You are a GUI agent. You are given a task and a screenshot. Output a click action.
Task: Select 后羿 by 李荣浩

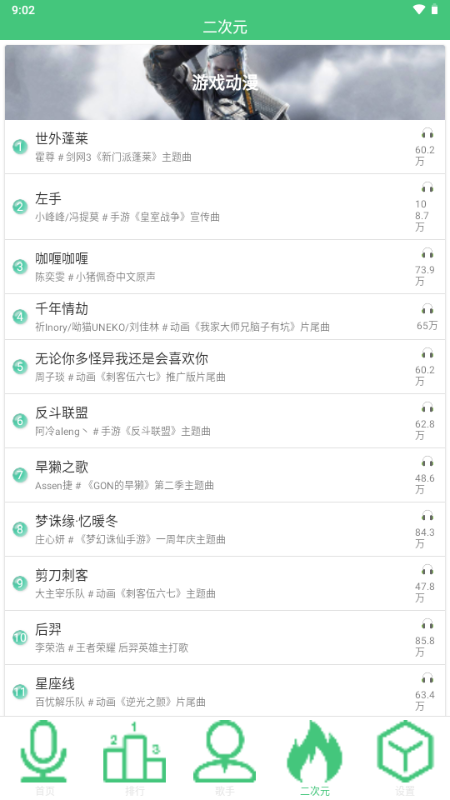pyautogui.click(x=225, y=637)
